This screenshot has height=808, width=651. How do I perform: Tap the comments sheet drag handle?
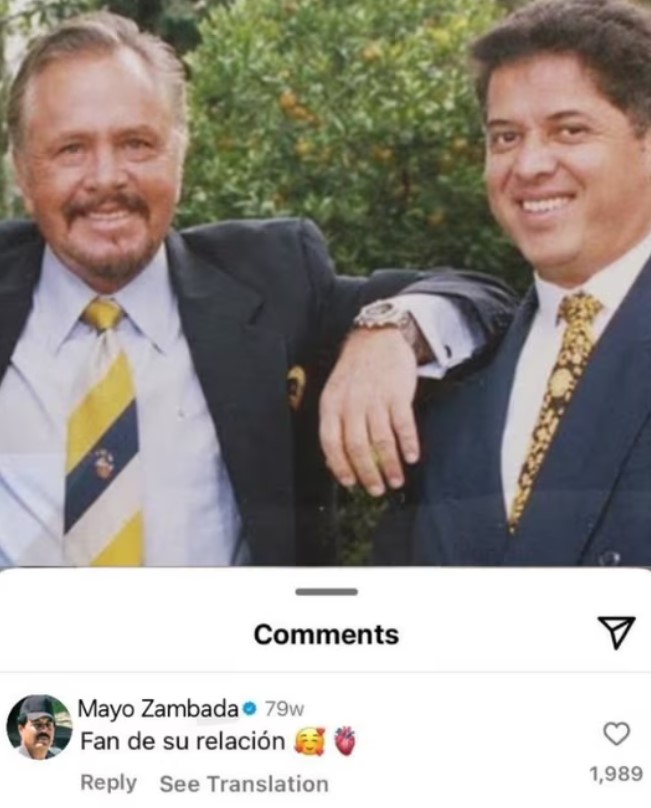tap(326, 592)
